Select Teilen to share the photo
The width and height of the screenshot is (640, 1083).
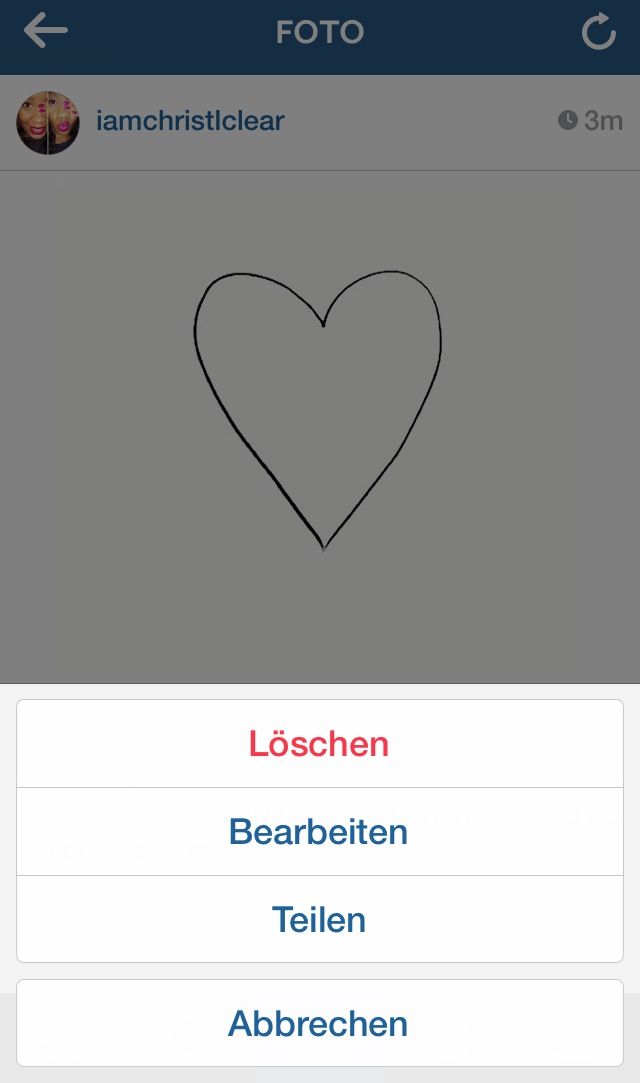point(320,919)
